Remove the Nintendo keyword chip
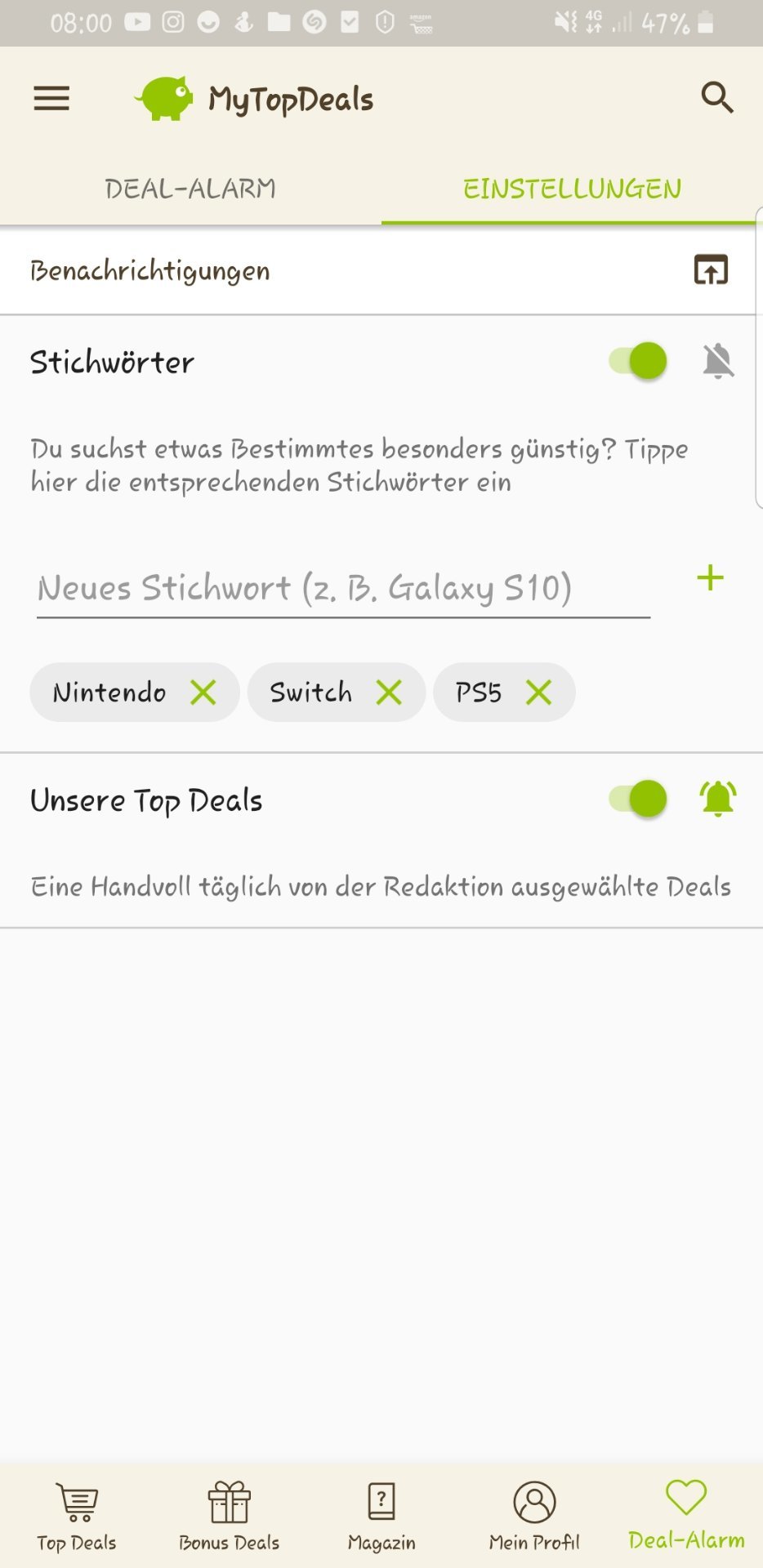 203,693
